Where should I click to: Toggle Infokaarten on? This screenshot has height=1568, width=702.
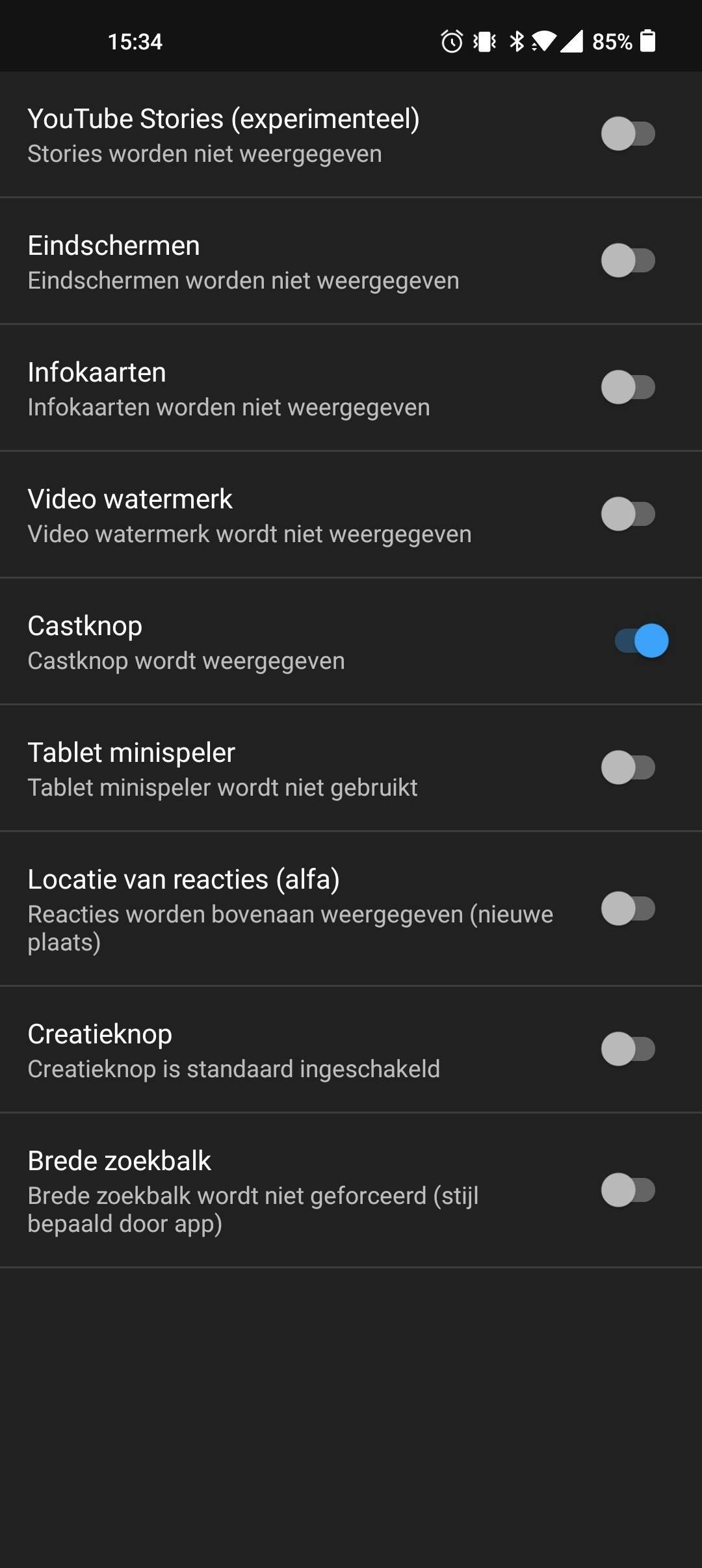628,387
